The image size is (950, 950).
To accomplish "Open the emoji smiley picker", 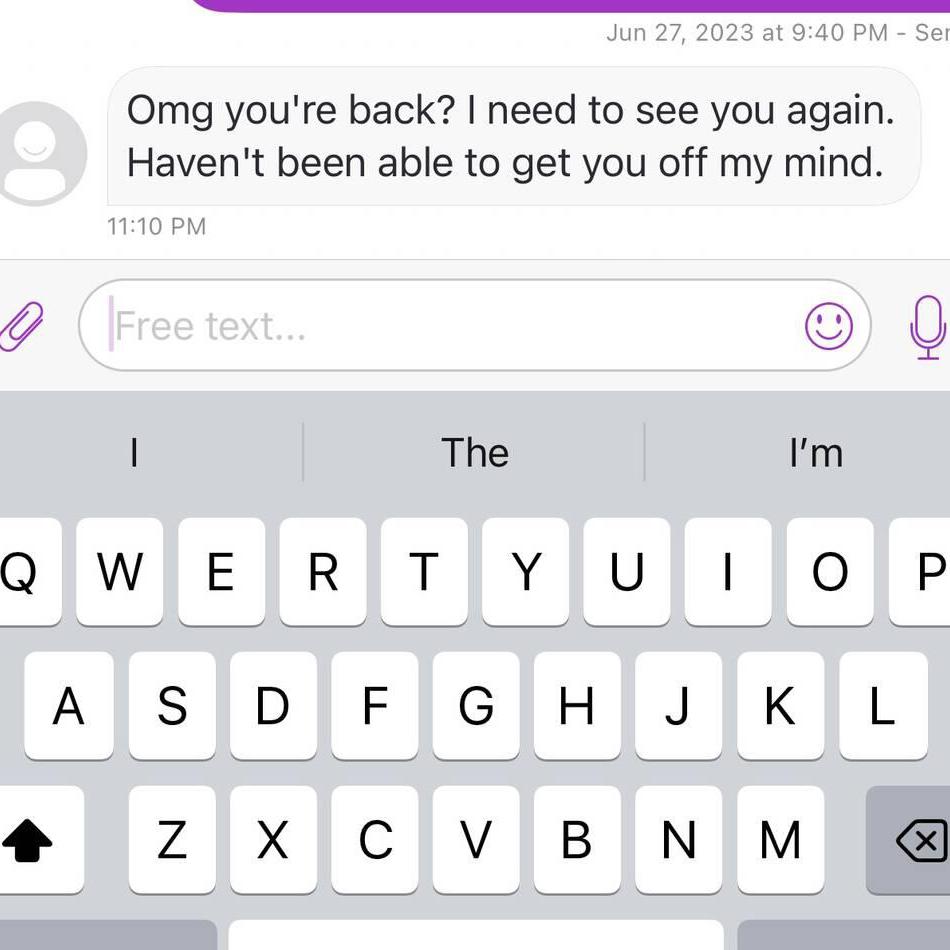I will (829, 326).
